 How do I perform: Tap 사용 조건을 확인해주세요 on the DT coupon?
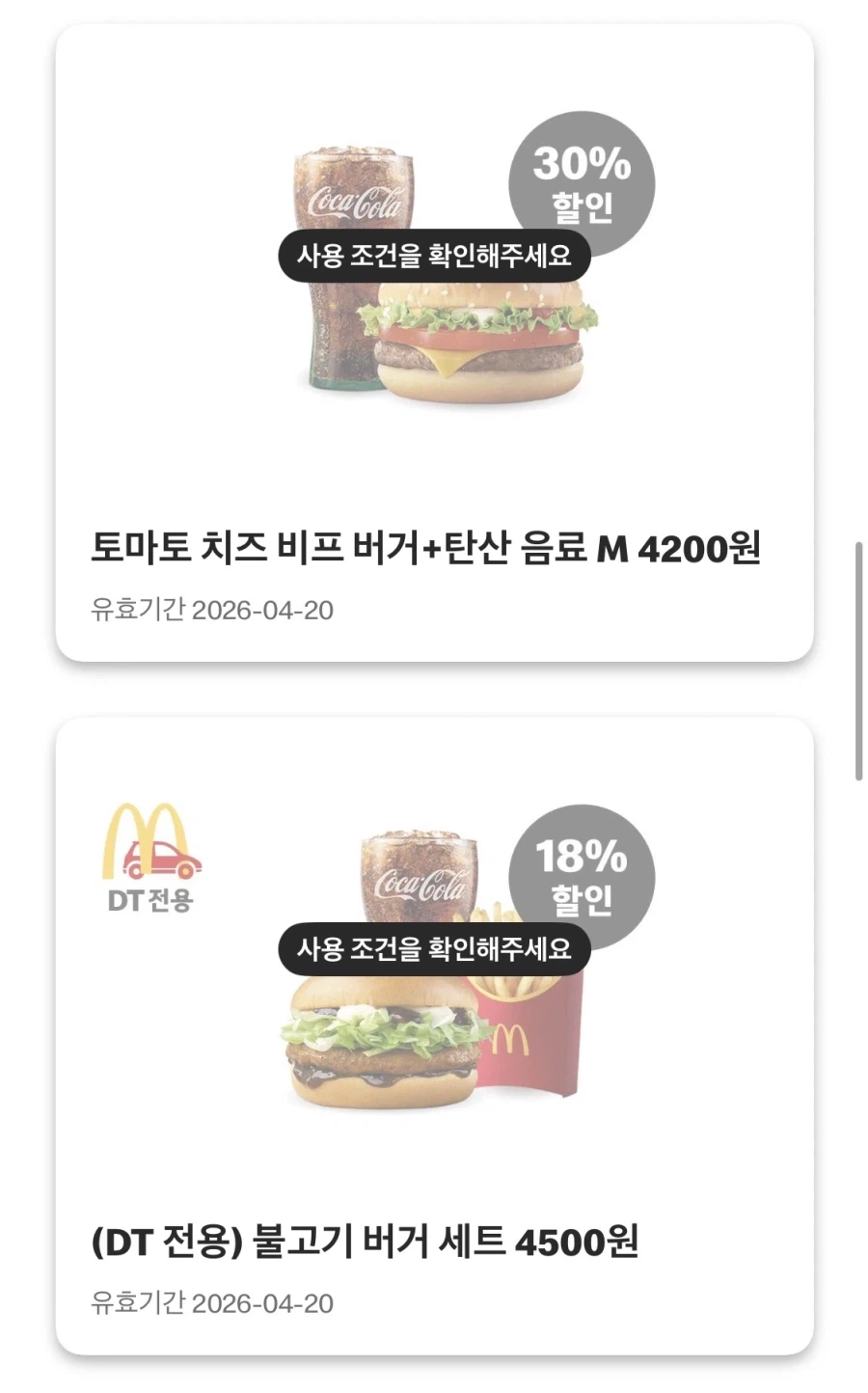point(433,948)
